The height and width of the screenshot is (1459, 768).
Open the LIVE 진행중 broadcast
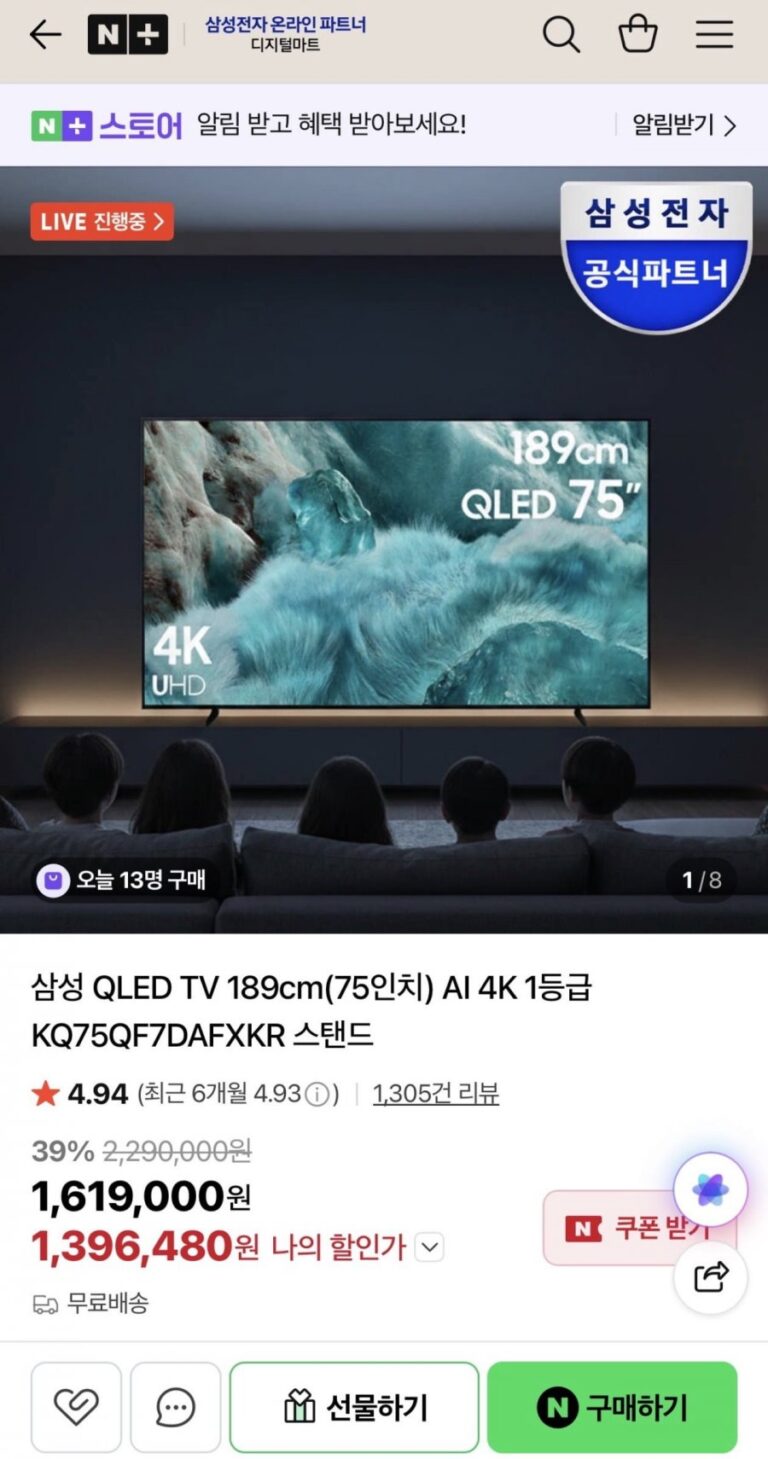[102, 221]
